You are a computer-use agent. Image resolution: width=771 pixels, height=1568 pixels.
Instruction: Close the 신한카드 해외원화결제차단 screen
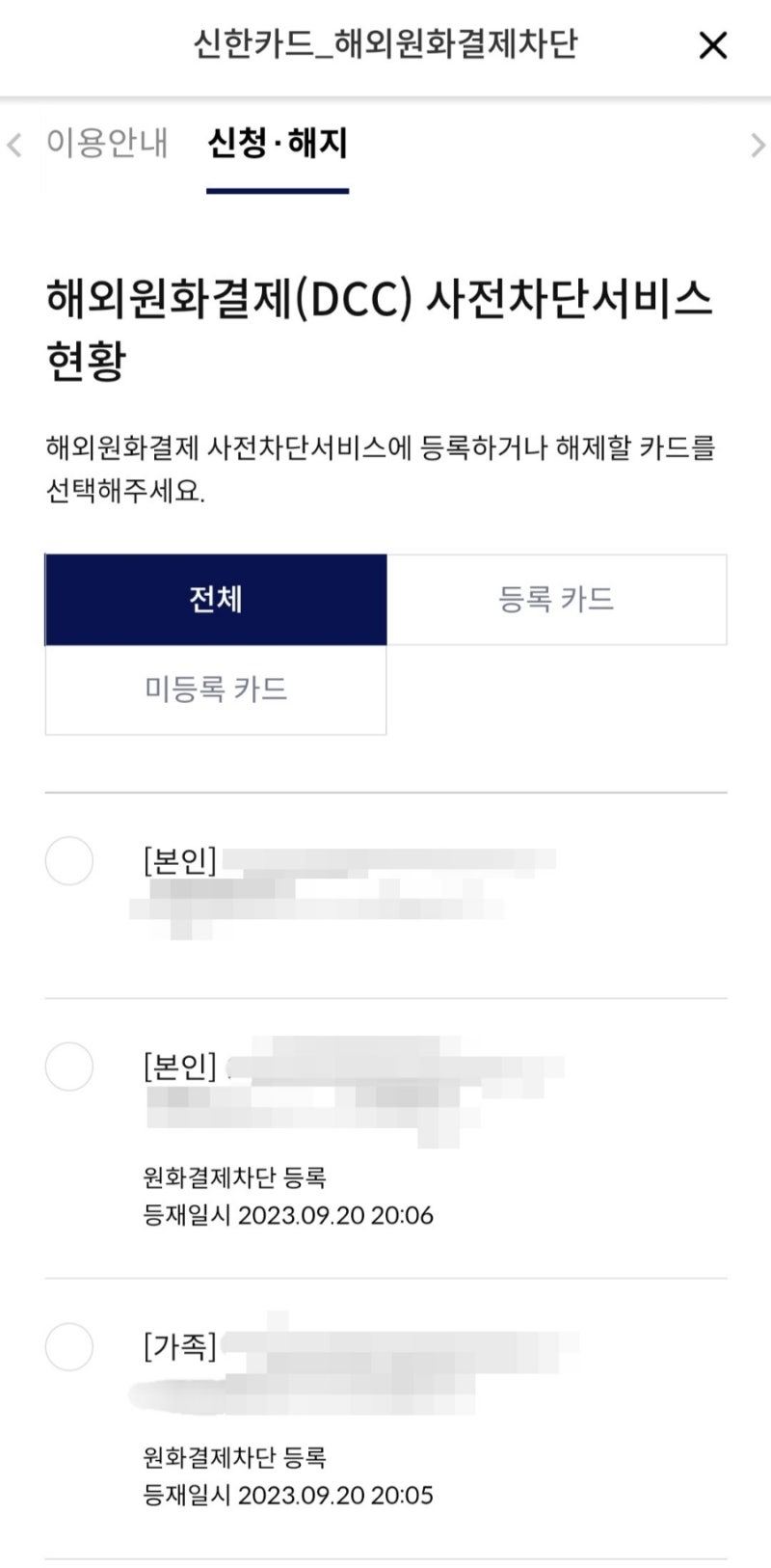click(712, 45)
